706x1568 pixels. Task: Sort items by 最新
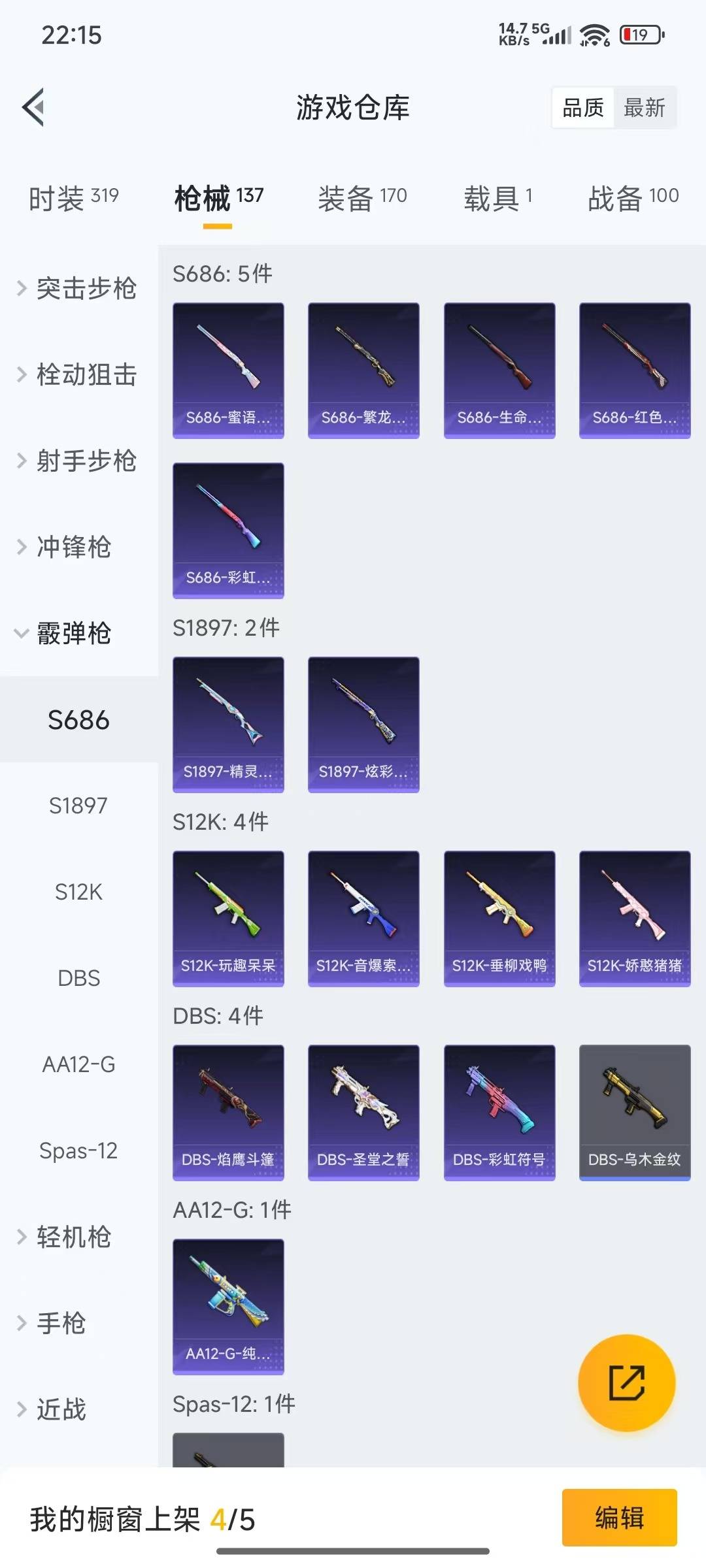(644, 108)
